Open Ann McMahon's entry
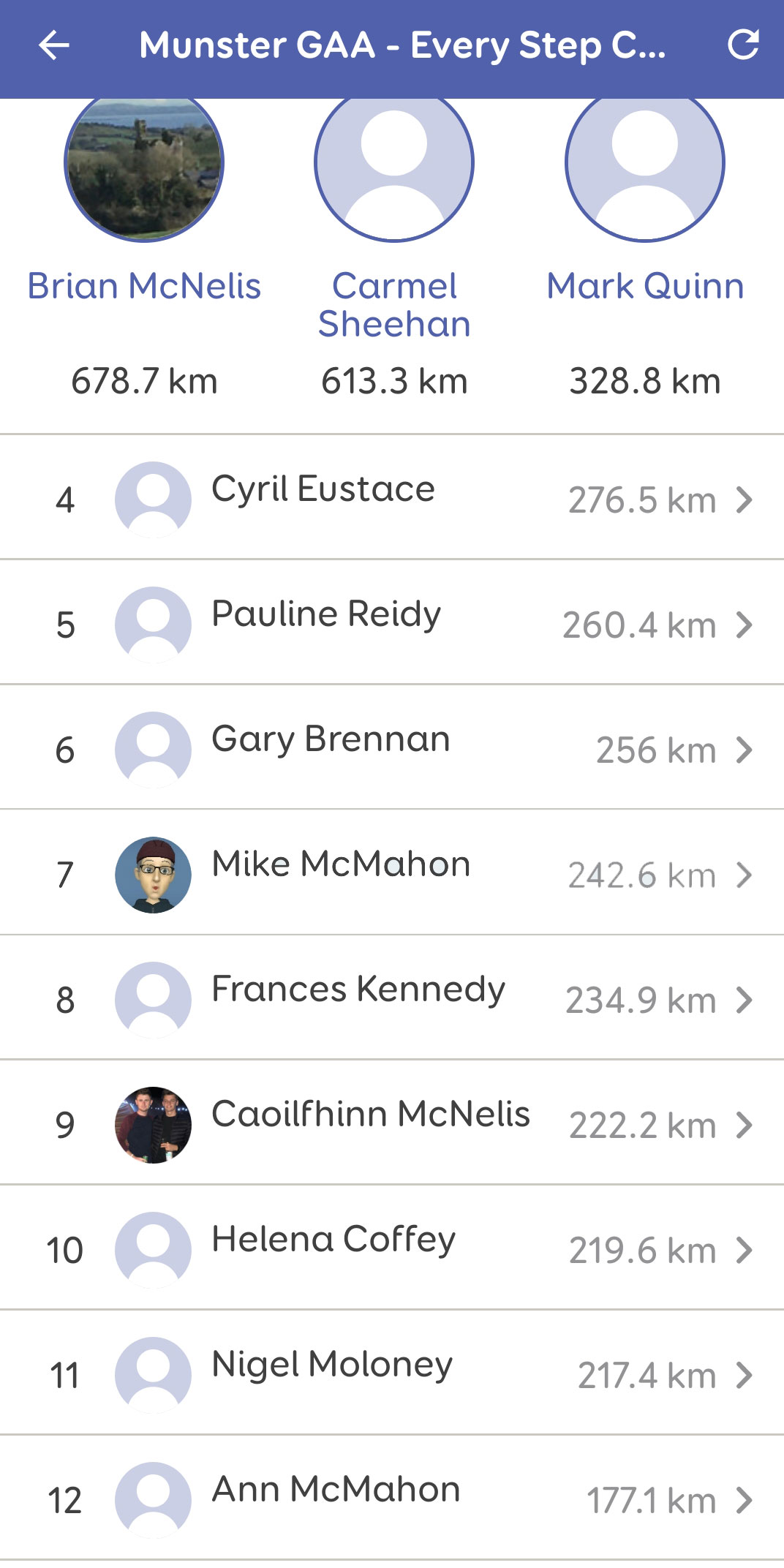Screen dimensions: 784x1568 pos(392,1499)
